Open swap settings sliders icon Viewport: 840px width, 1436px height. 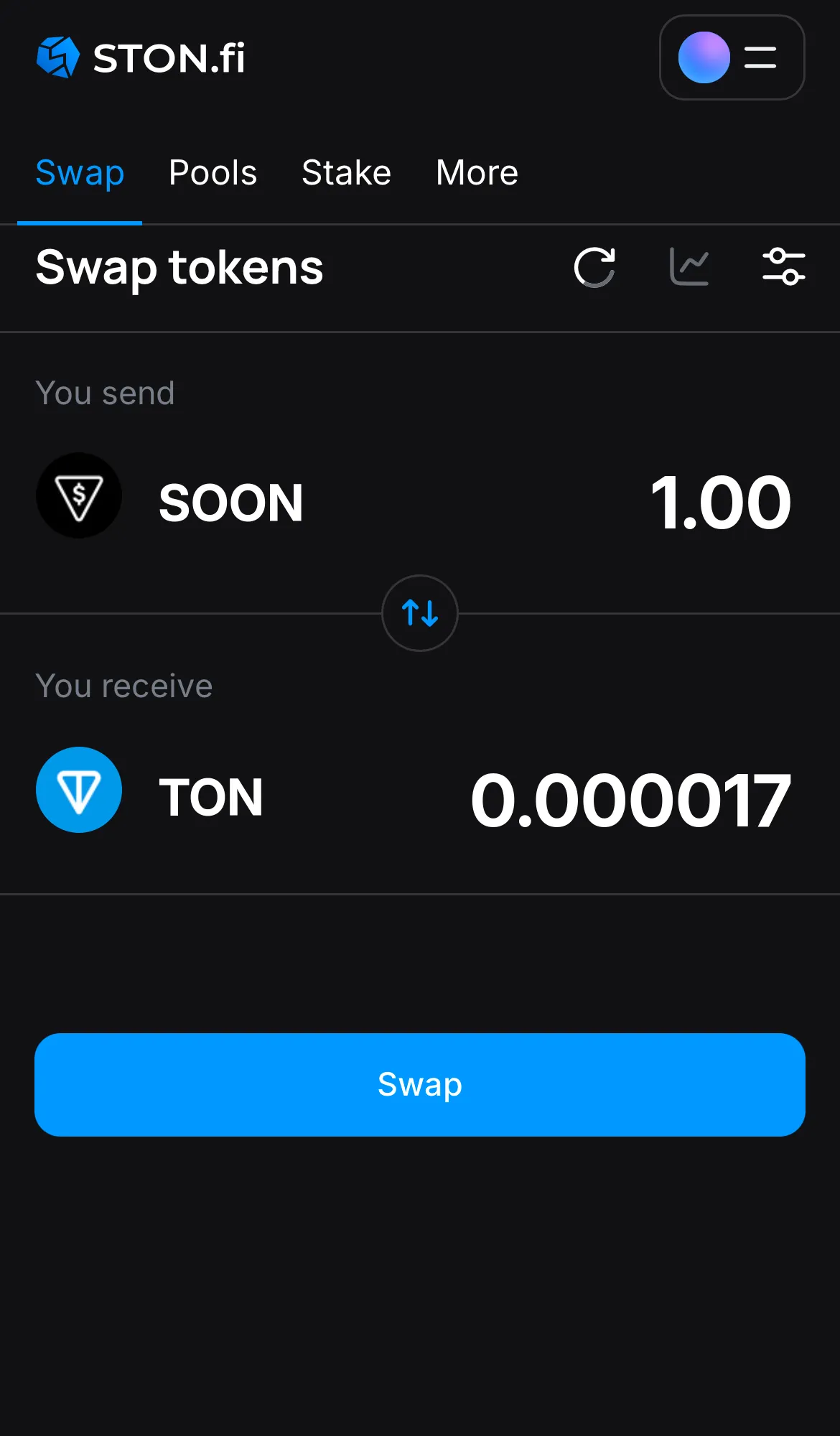pyautogui.click(x=784, y=268)
